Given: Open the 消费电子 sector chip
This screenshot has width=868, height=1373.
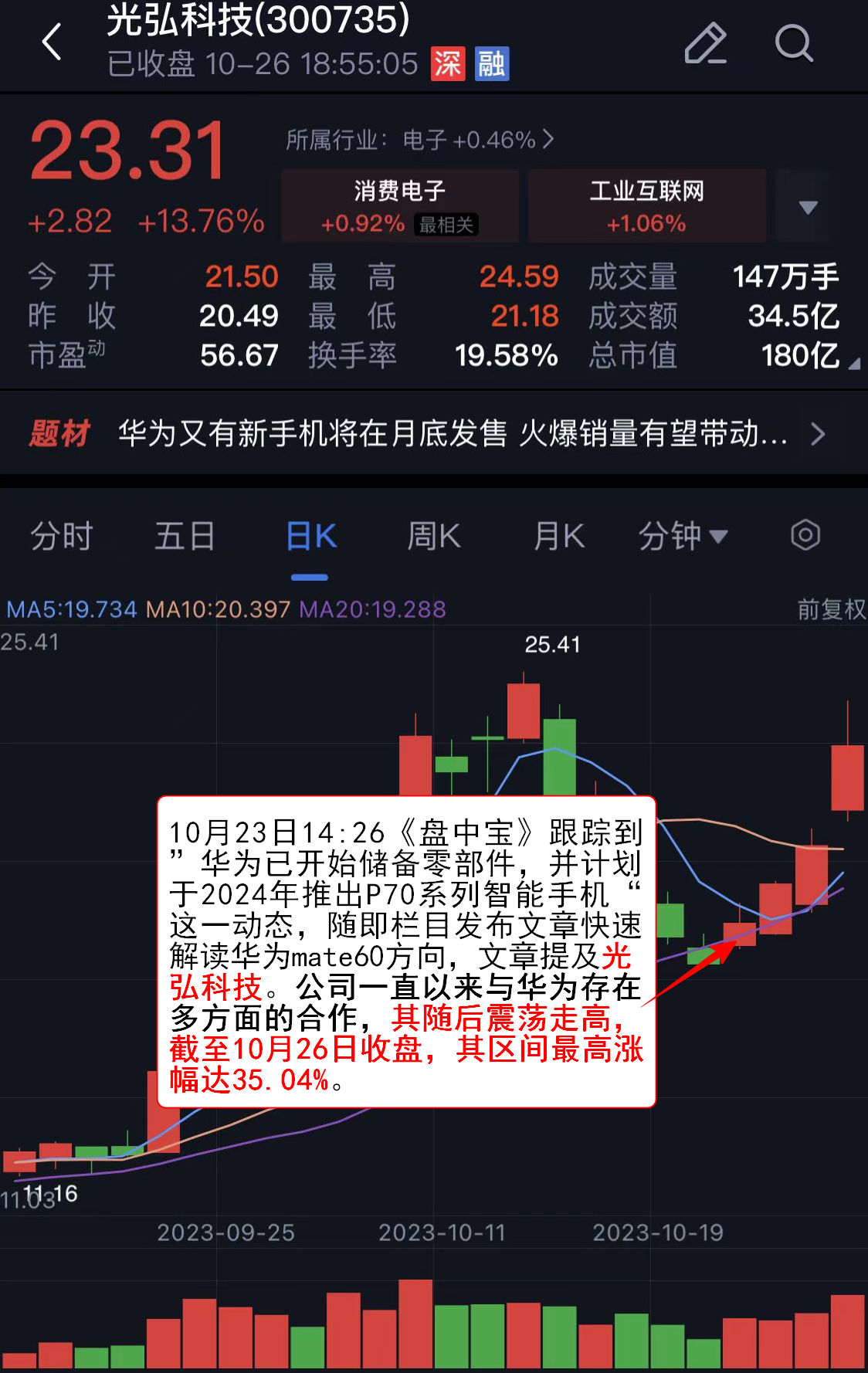Looking at the screenshot, I should [399, 206].
